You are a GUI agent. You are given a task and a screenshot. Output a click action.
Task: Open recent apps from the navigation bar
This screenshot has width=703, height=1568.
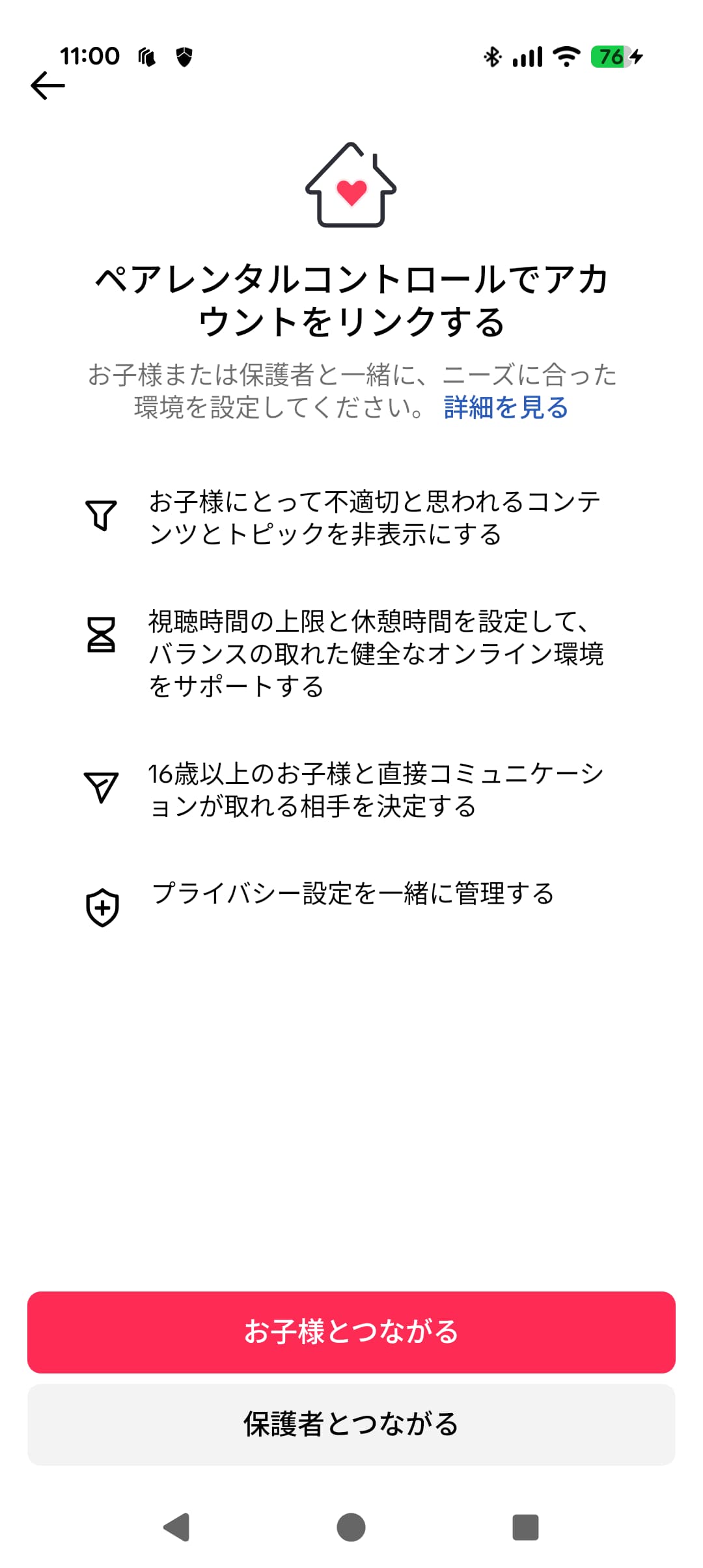pos(525,1527)
